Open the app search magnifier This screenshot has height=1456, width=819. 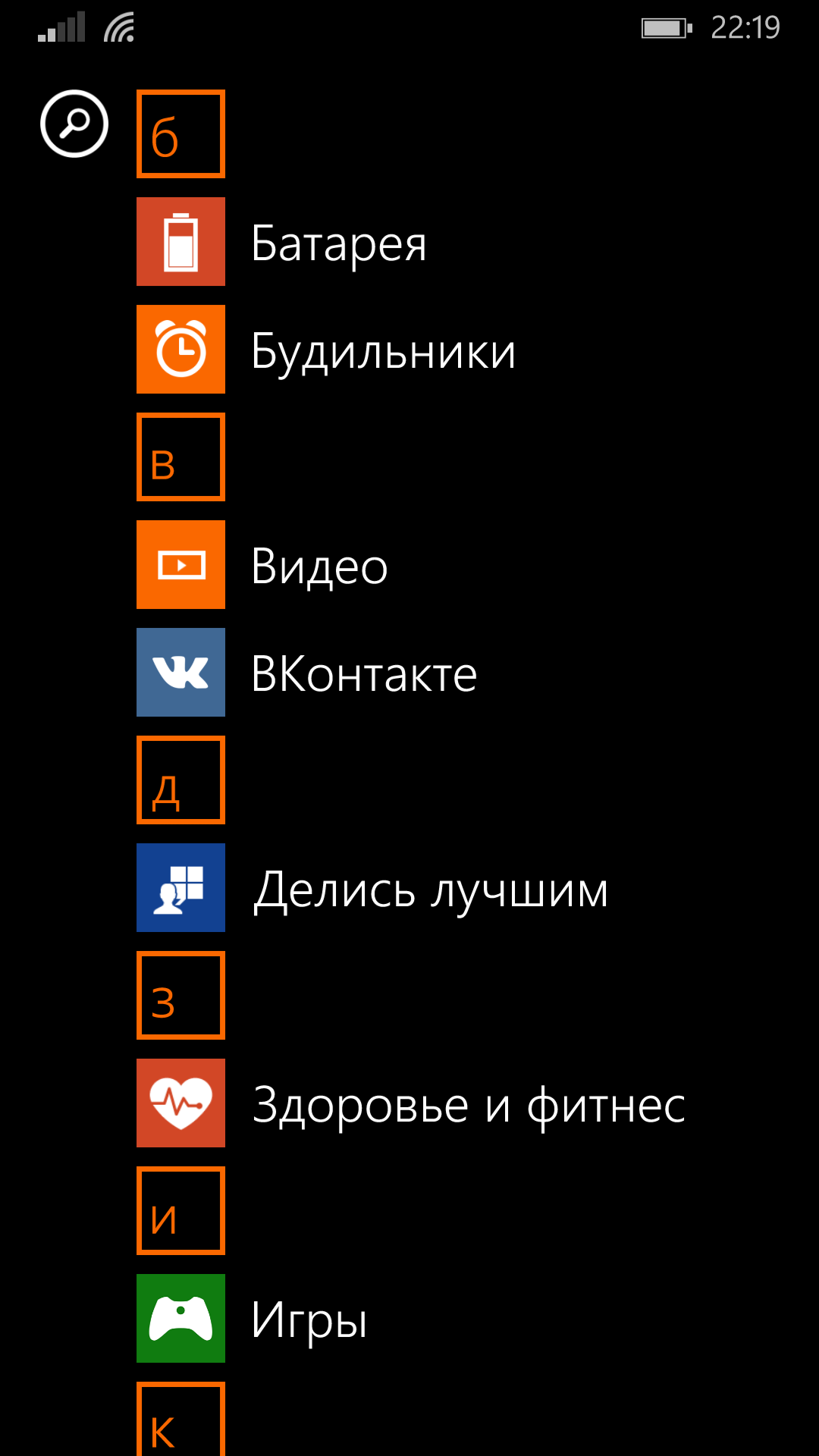point(74,124)
